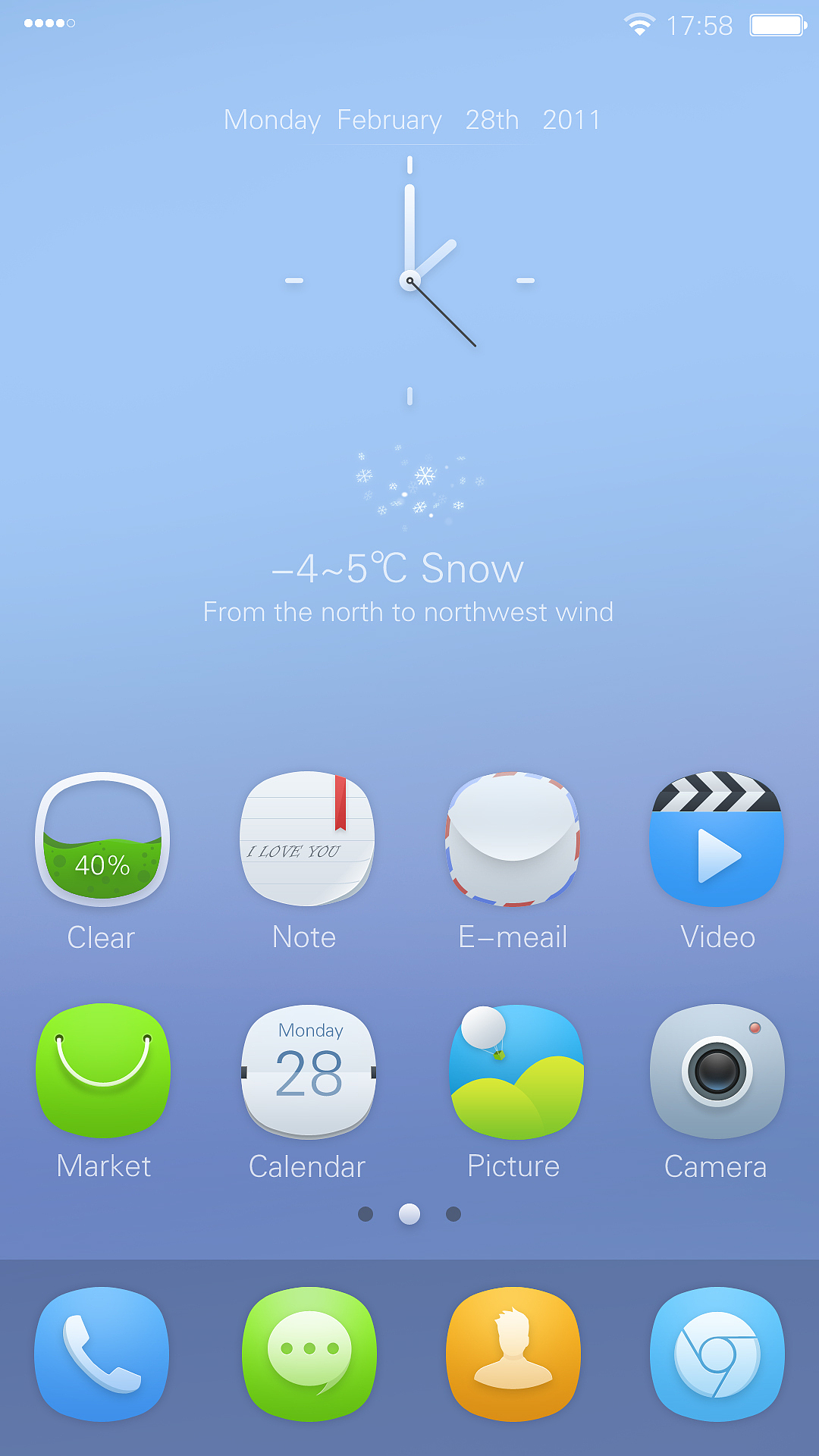Jump to the first home page dot
The image size is (819, 1456).
[366, 1214]
